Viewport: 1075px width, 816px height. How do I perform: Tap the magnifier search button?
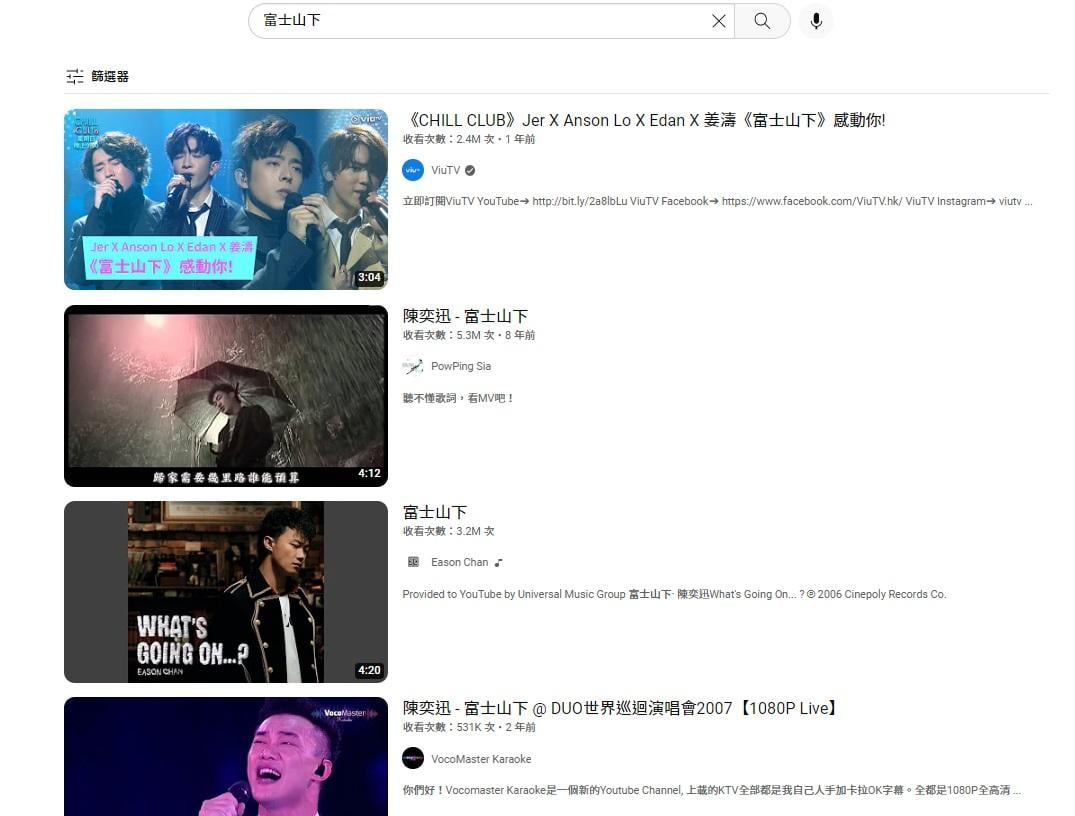point(762,21)
